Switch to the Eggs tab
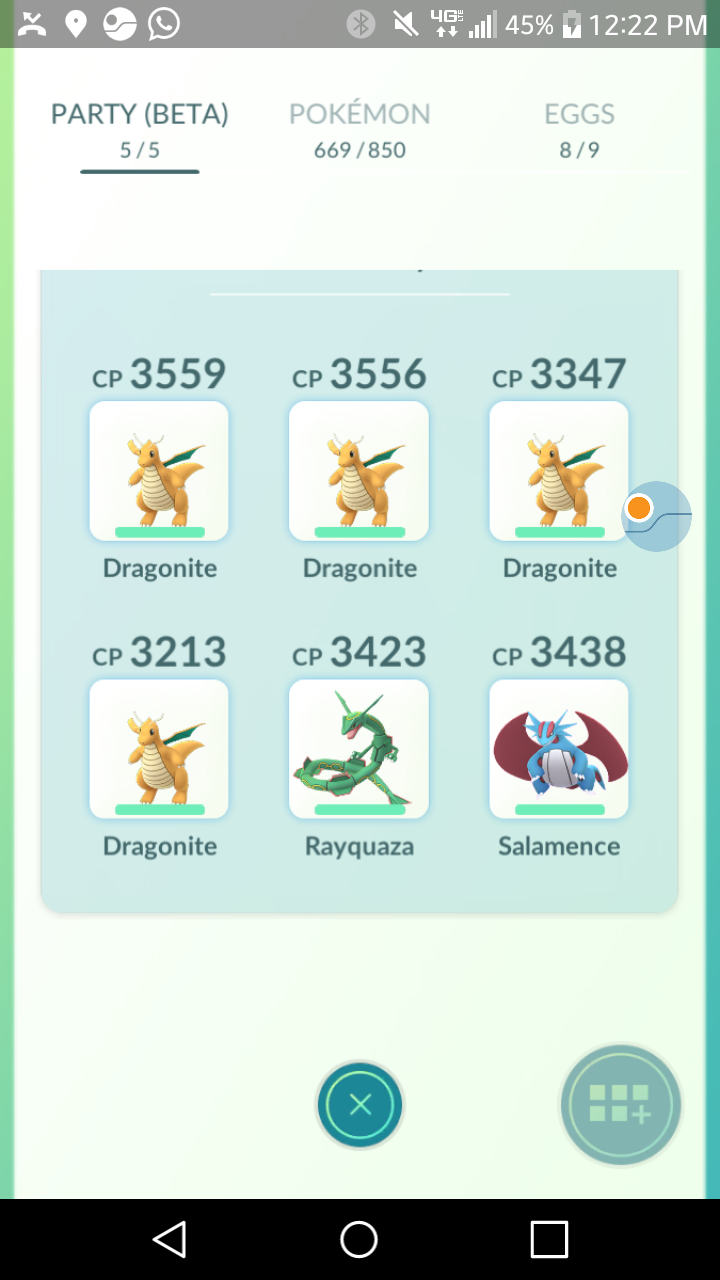This screenshot has width=720, height=1280. (579, 130)
